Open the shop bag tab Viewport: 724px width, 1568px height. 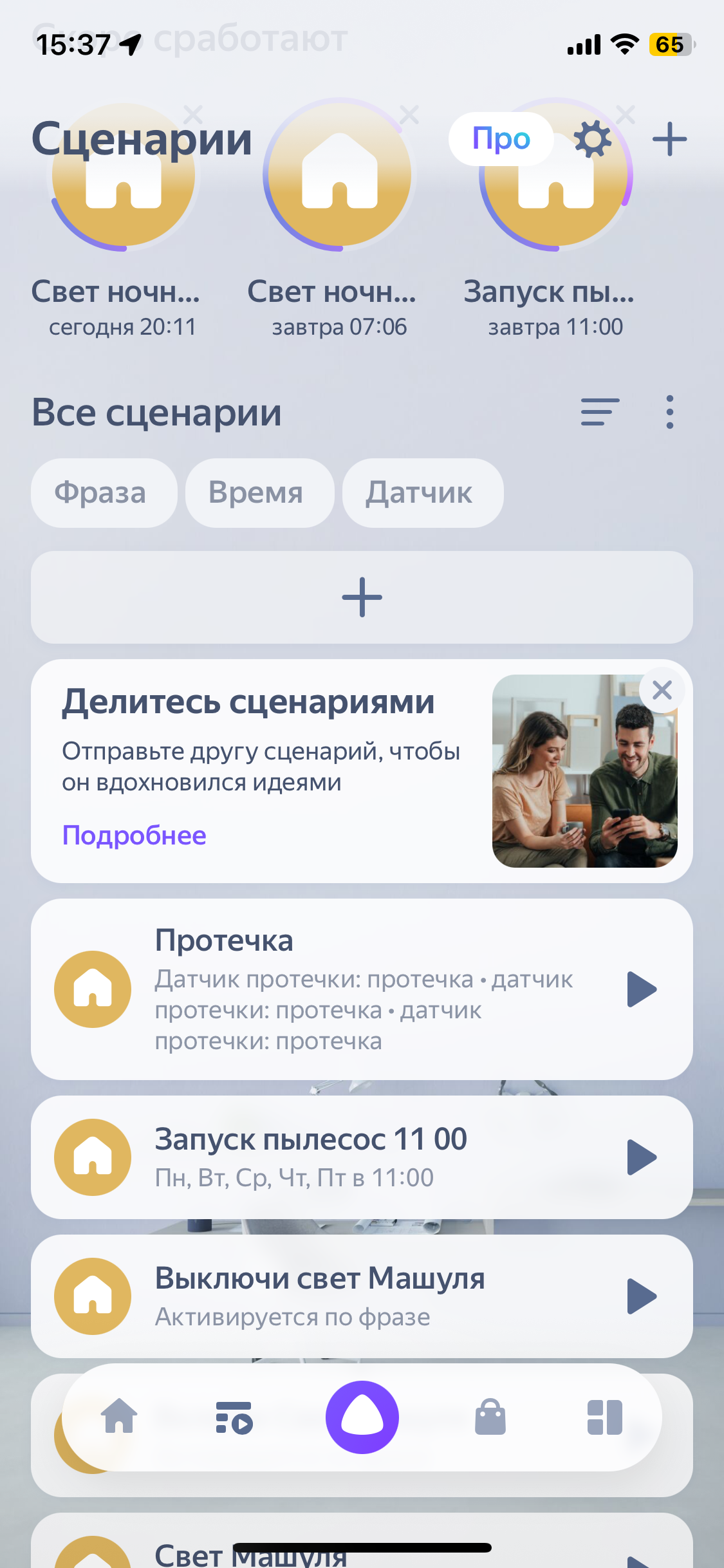(490, 1417)
